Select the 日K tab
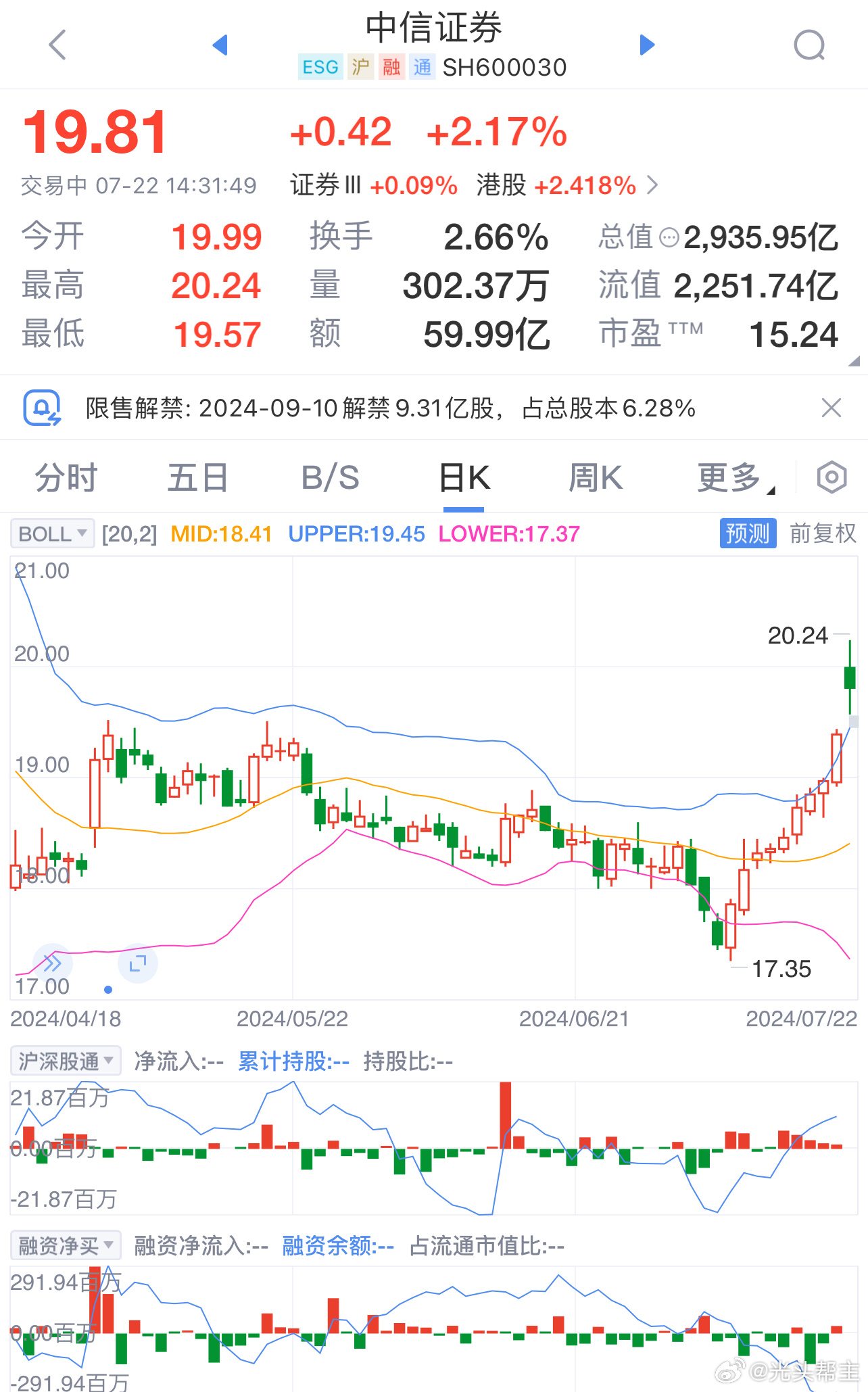The image size is (868, 1392). pyautogui.click(x=464, y=477)
